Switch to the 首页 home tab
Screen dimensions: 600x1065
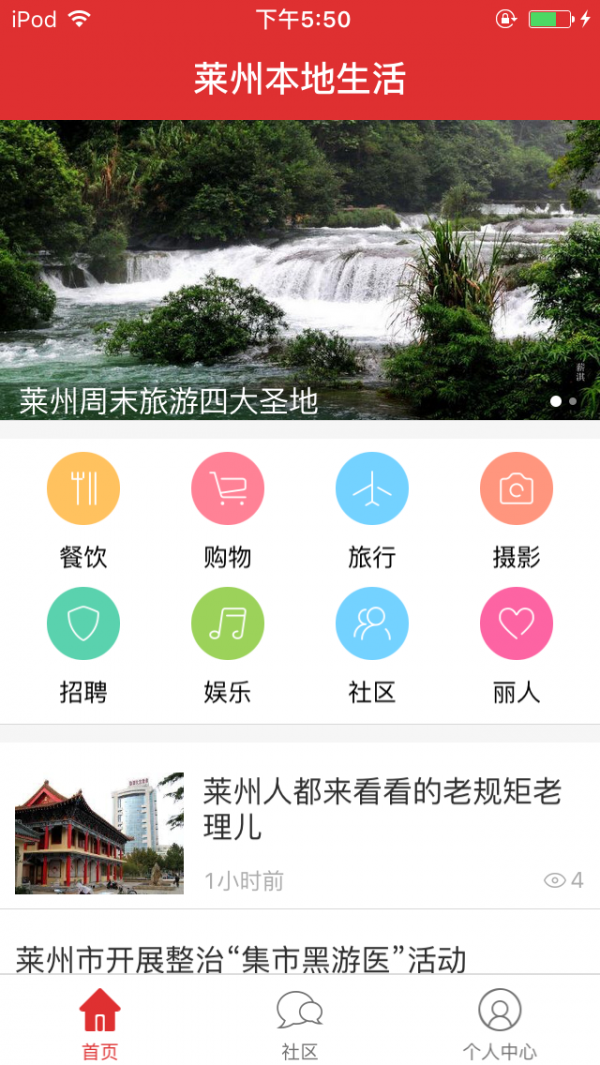(x=100, y=1022)
